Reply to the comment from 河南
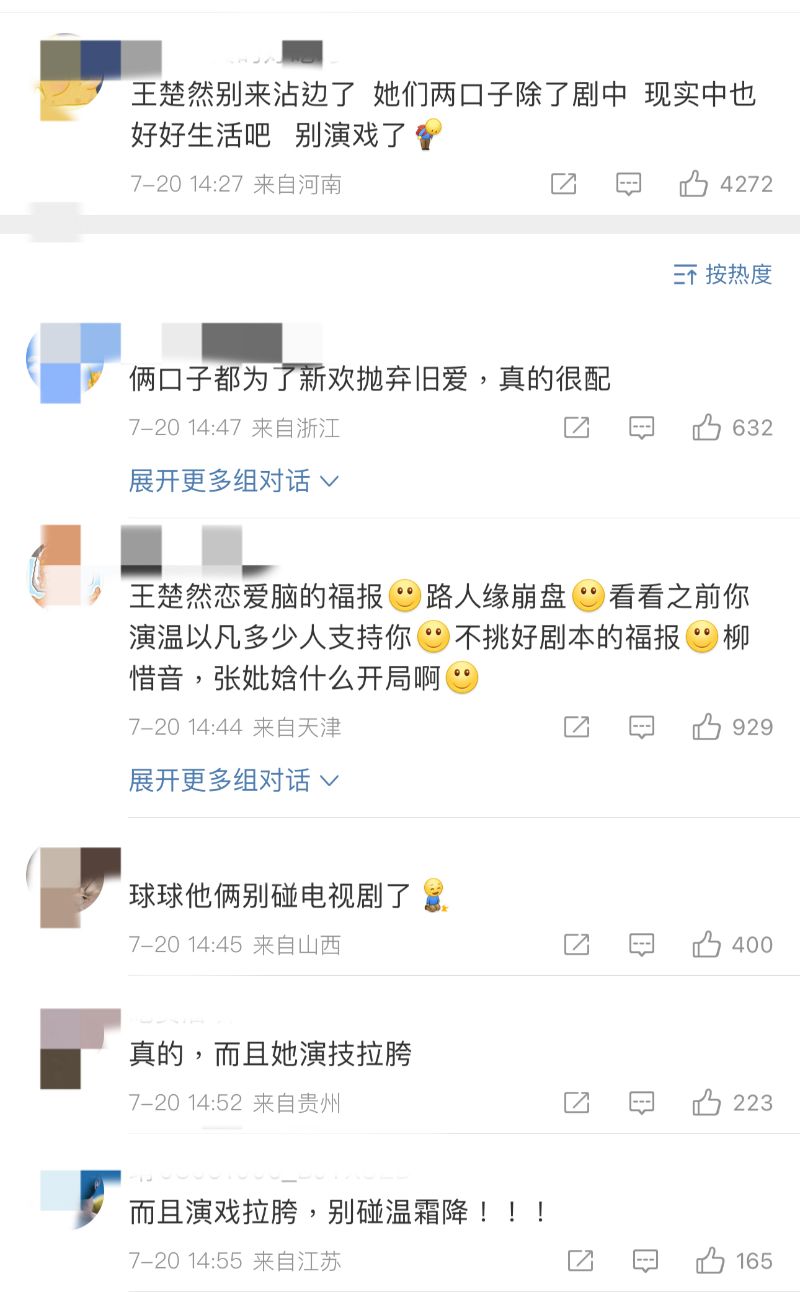The height and width of the screenshot is (1292, 800). 628,184
